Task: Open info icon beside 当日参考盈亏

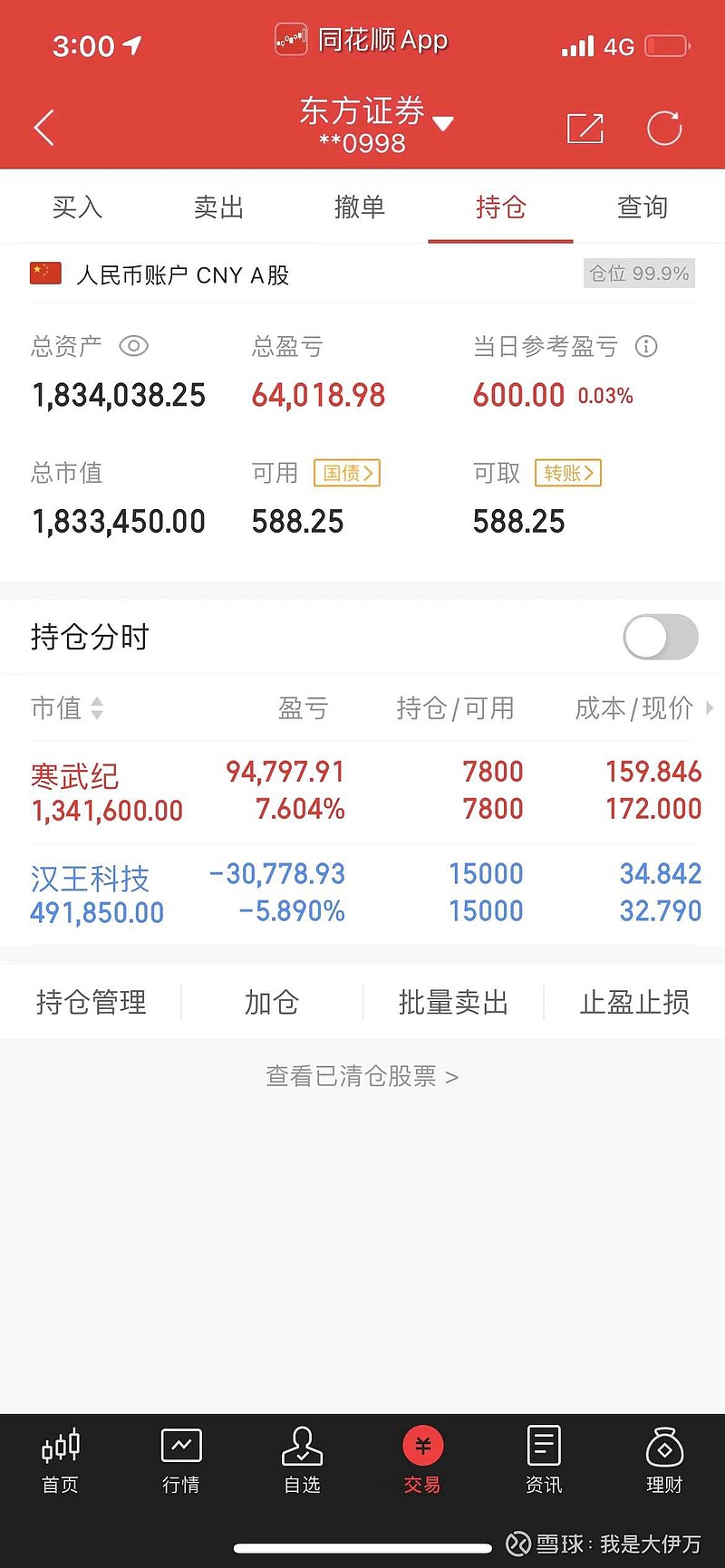Action: click(x=646, y=346)
